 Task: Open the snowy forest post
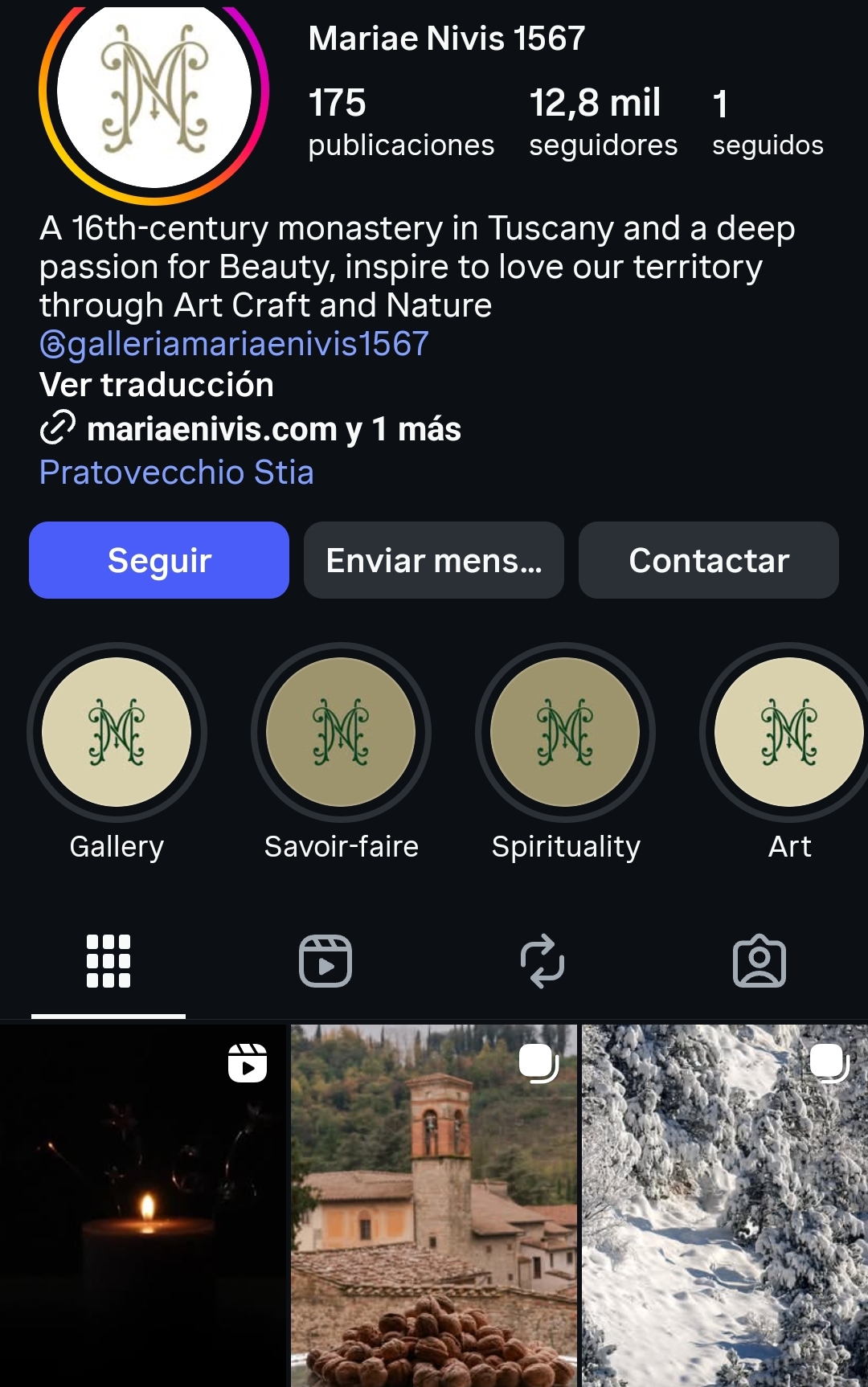point(725,1205)
